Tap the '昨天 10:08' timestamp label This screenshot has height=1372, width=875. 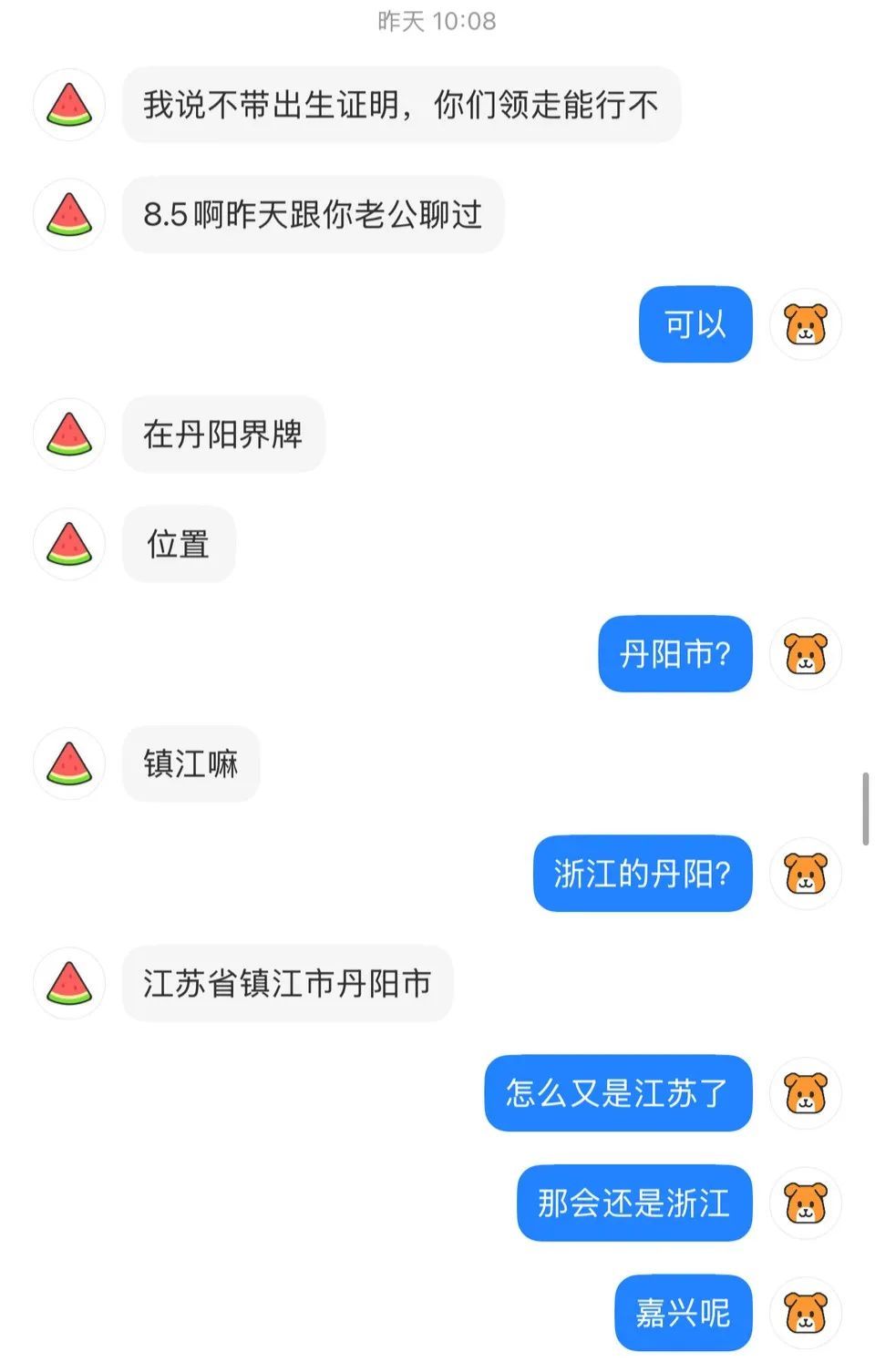coord(436,21)
